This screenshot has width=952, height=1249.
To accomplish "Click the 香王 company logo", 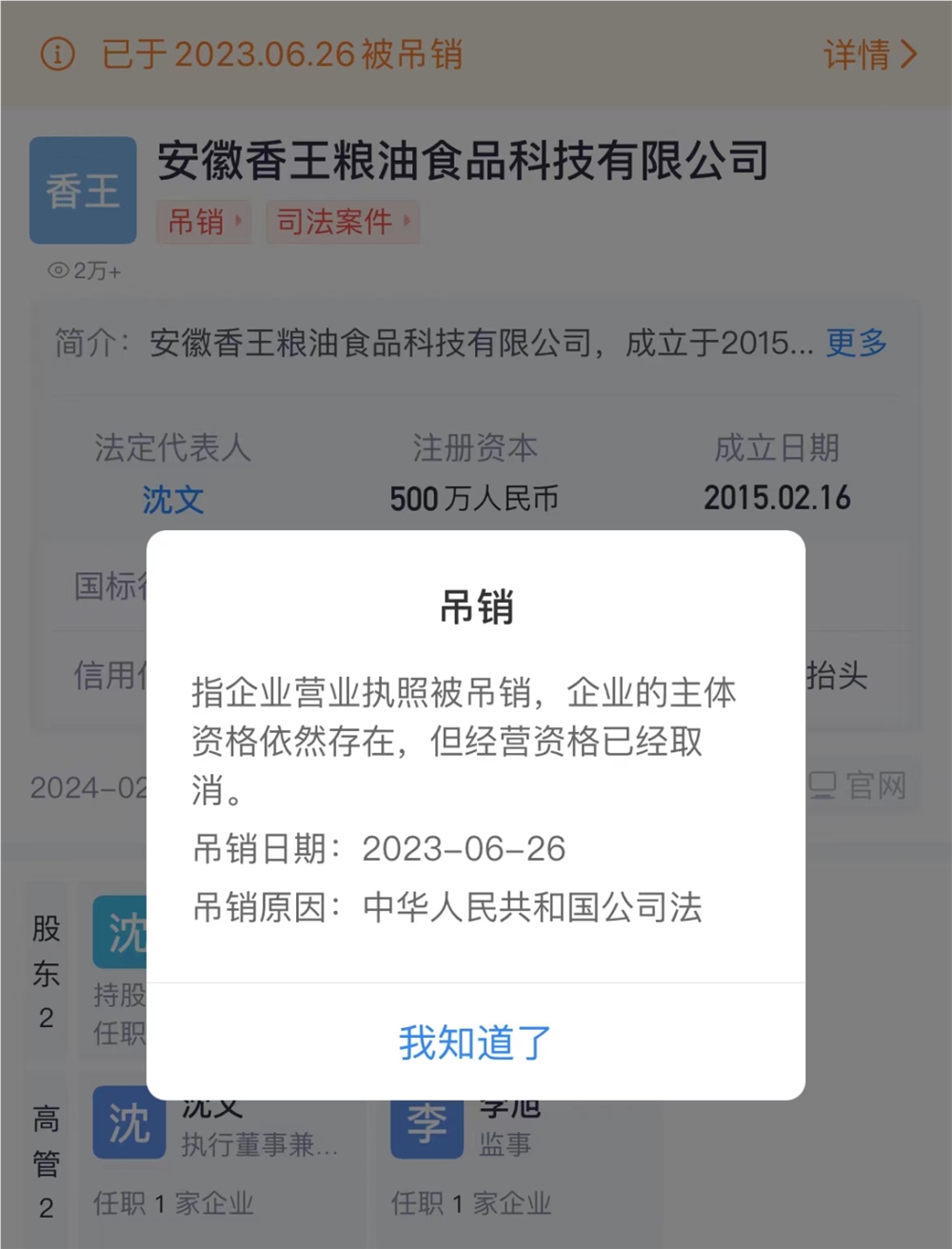I will 83,189.
